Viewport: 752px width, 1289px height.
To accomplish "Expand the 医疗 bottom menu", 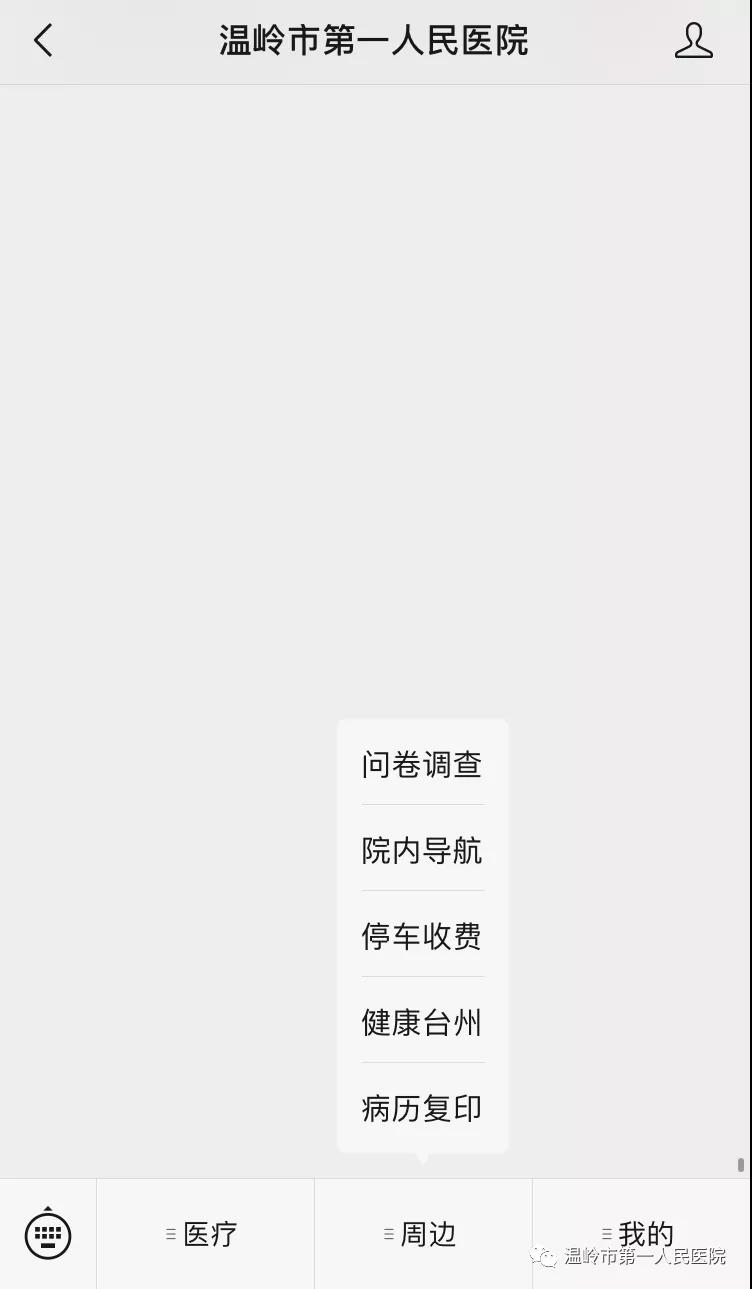I will (205, 1234).
